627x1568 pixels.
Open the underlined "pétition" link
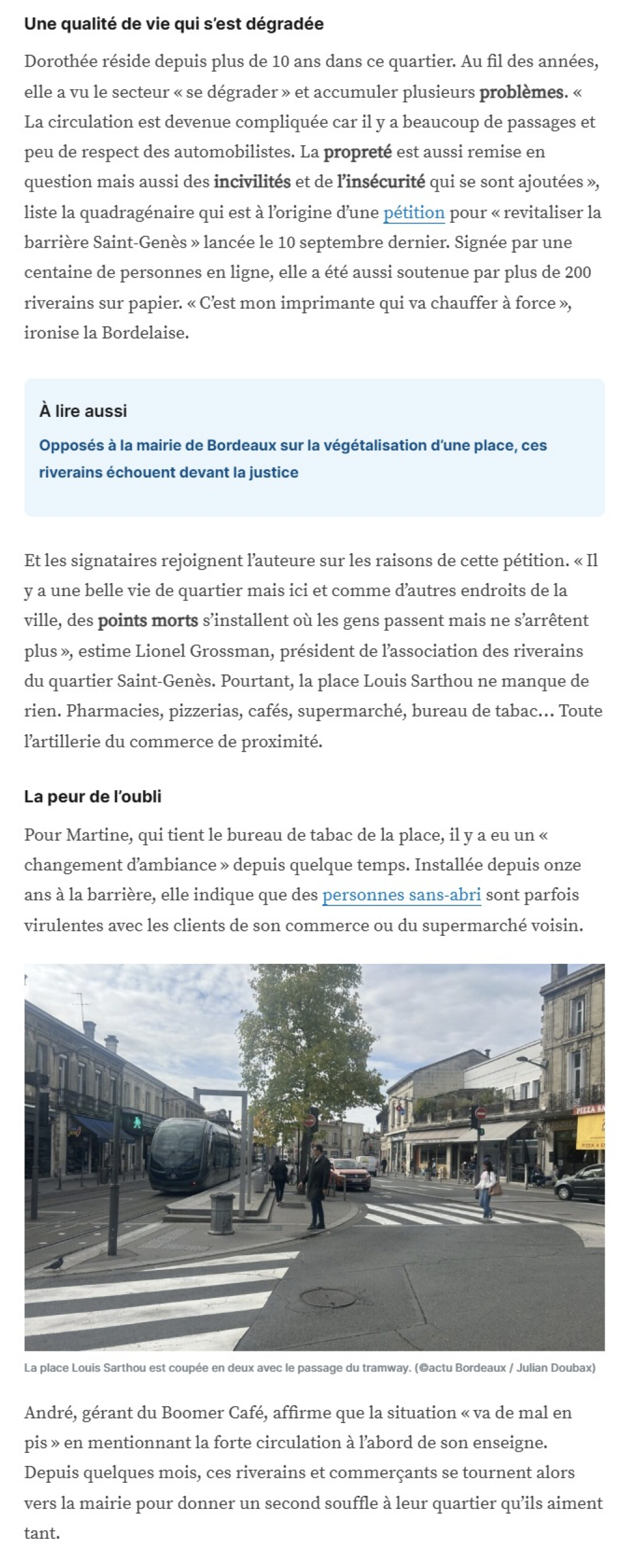point(414,213)
